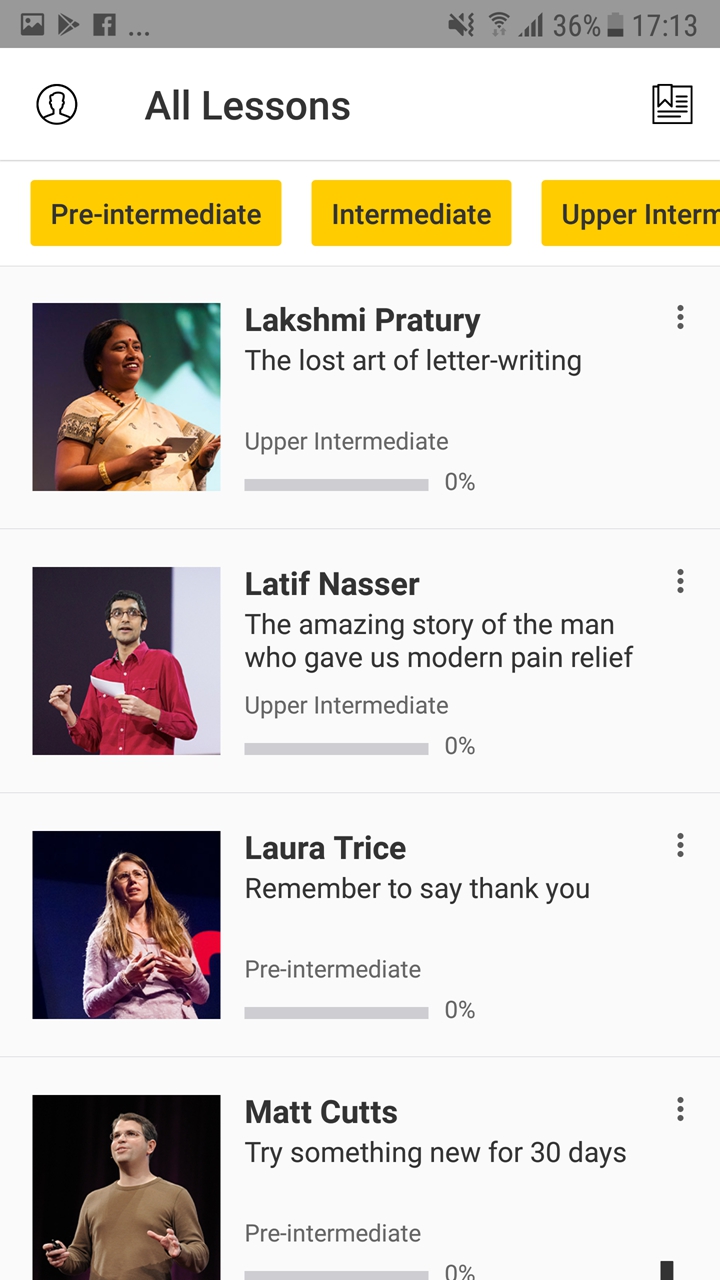Tap the Wi-Fi status bar icon

498,25
